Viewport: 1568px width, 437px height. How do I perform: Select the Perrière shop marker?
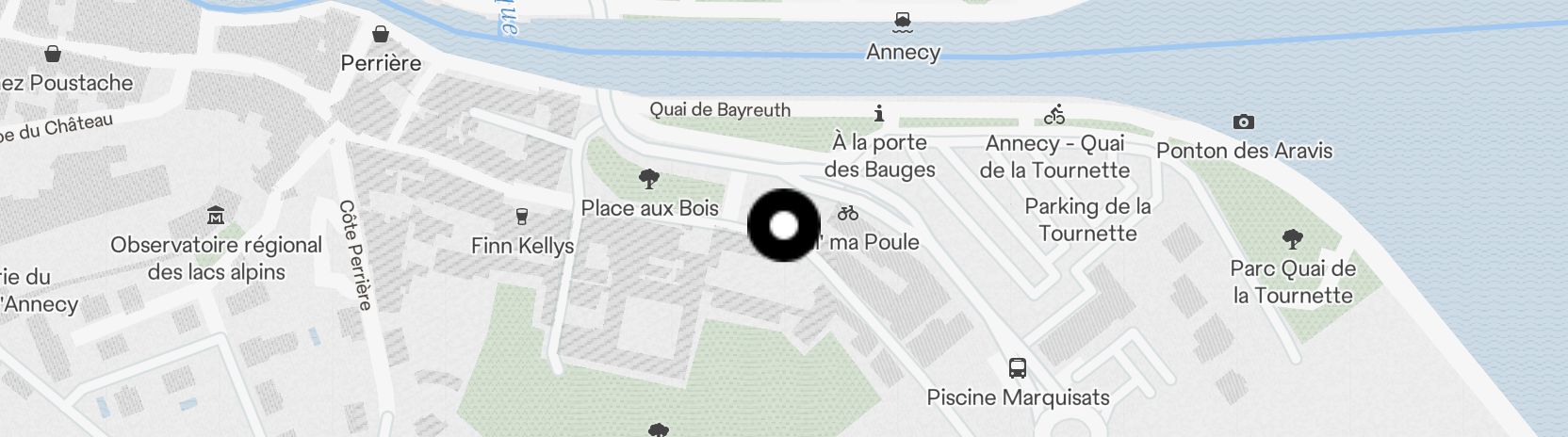pyautogui.click(x=381, y=36)
